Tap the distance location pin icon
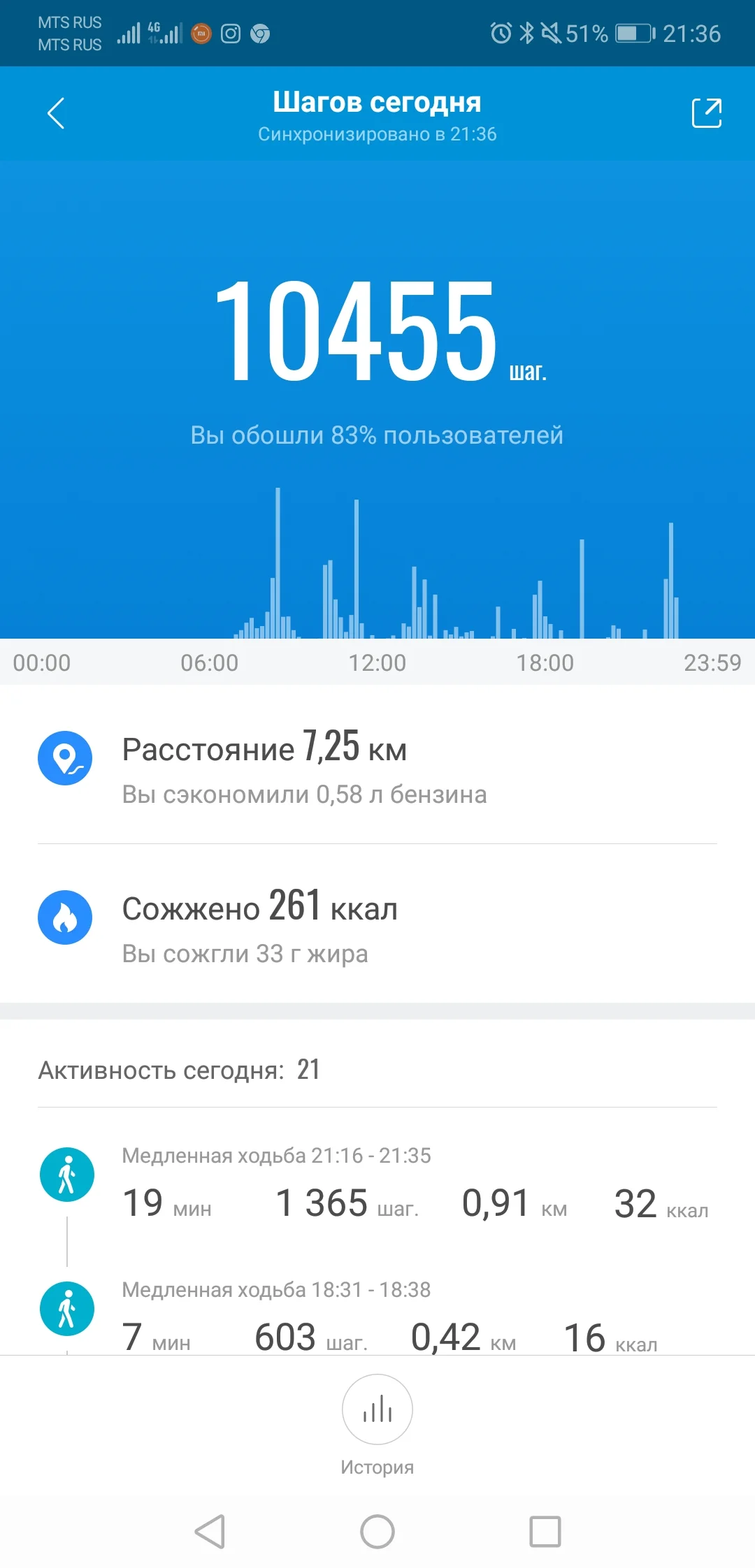 click(65, 758)
